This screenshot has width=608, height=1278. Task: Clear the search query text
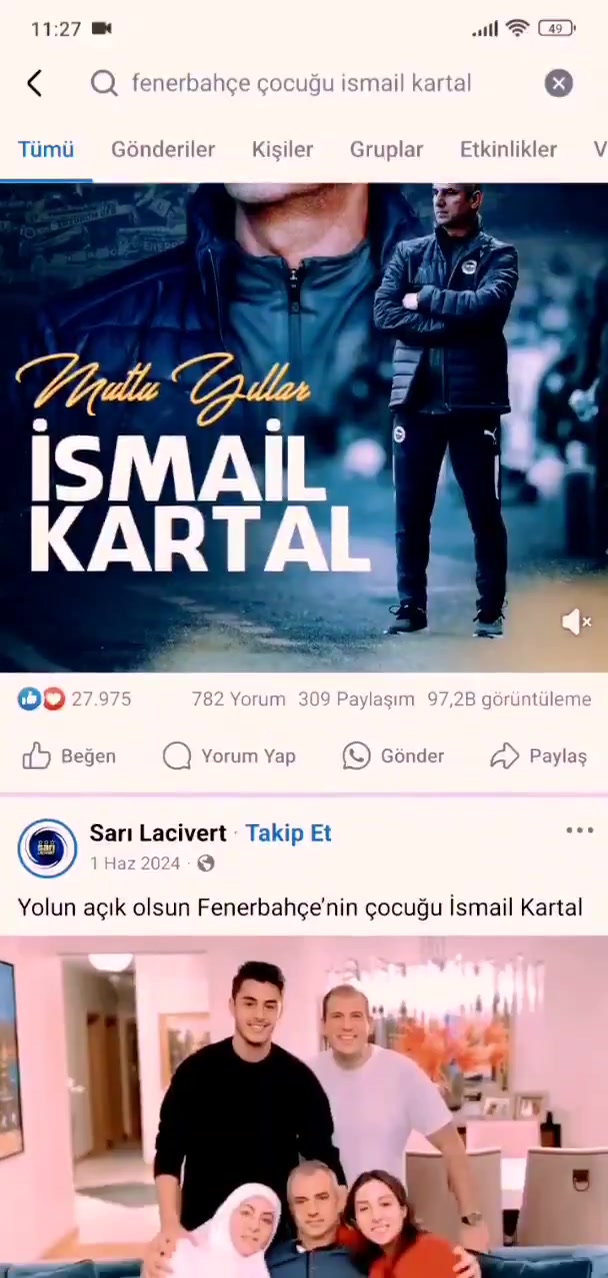[x=558, y=83]
